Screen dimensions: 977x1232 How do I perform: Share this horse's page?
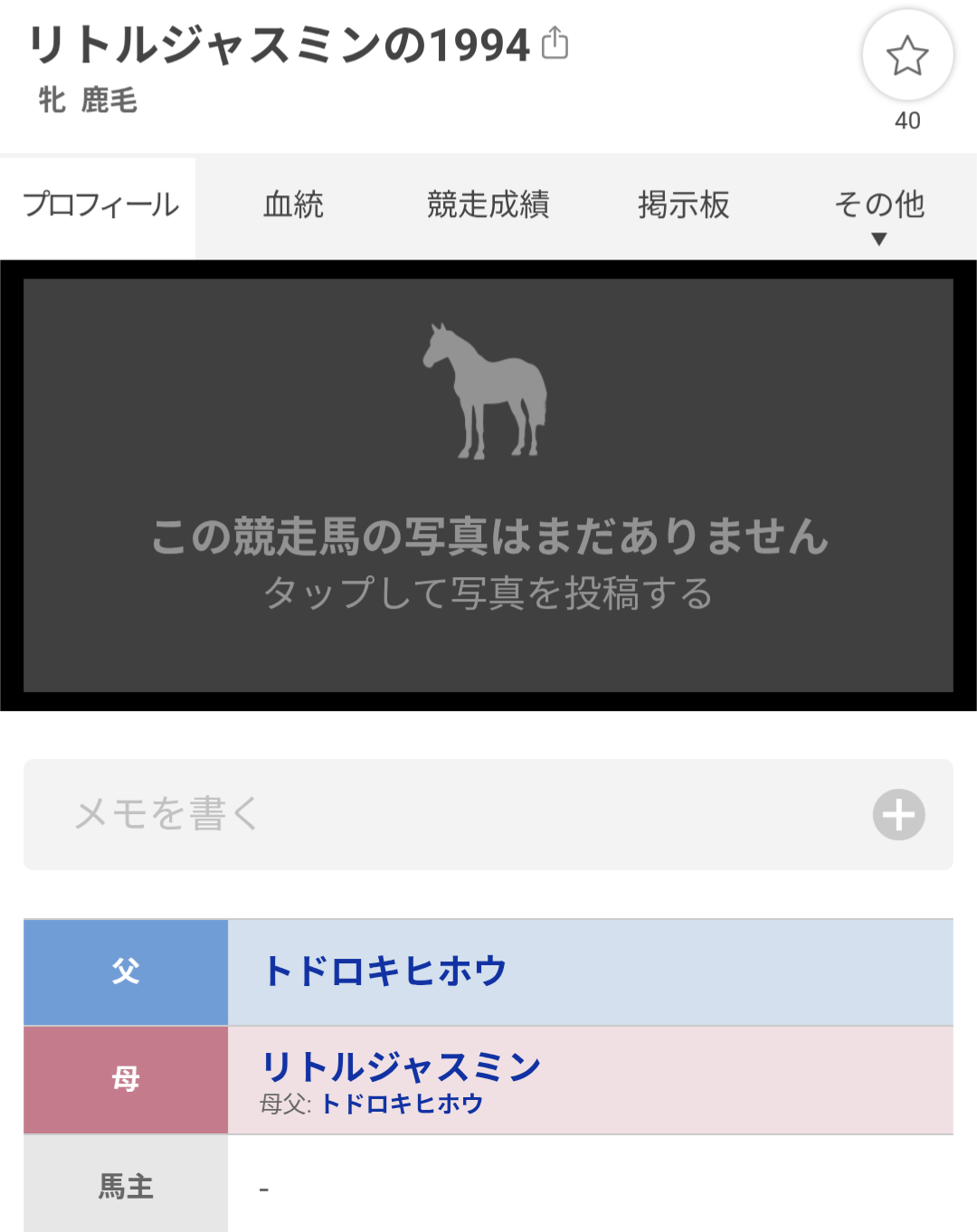[x=555, y=43]
